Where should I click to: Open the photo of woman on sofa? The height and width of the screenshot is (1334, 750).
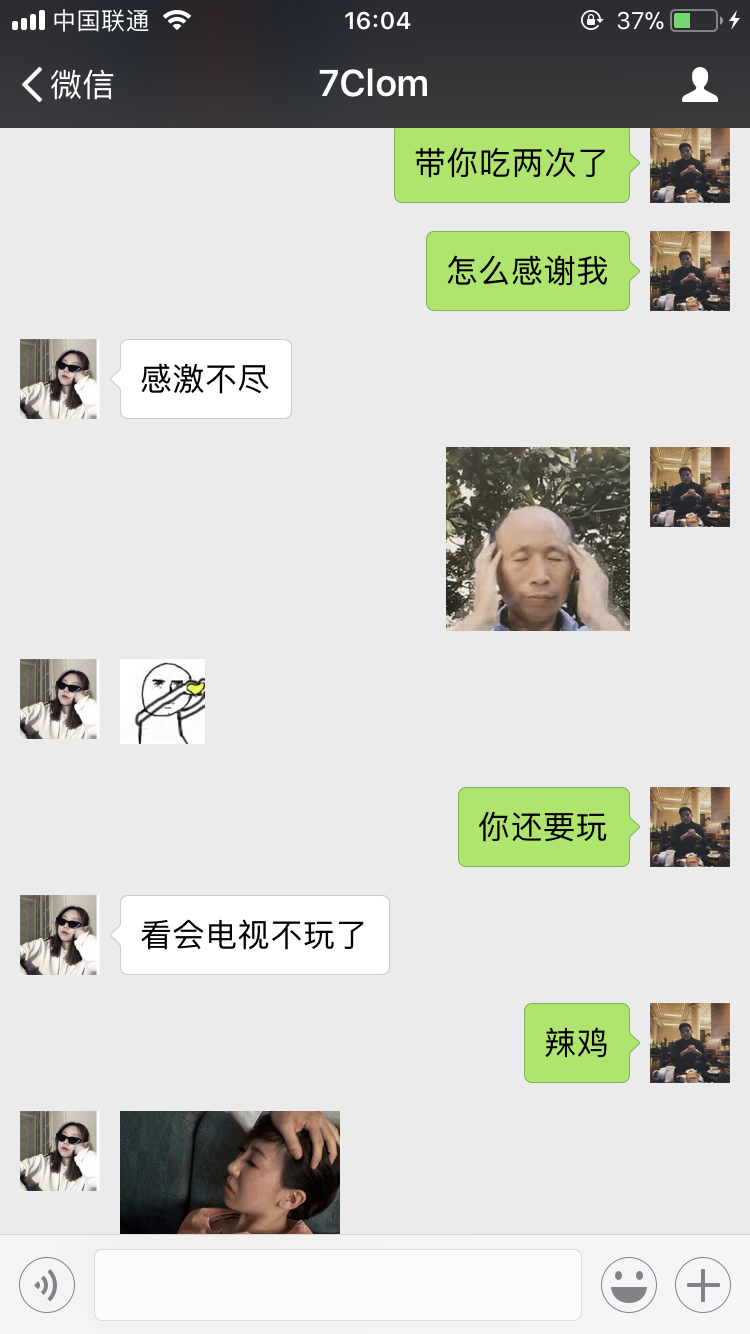click(x=230, y=1172)
